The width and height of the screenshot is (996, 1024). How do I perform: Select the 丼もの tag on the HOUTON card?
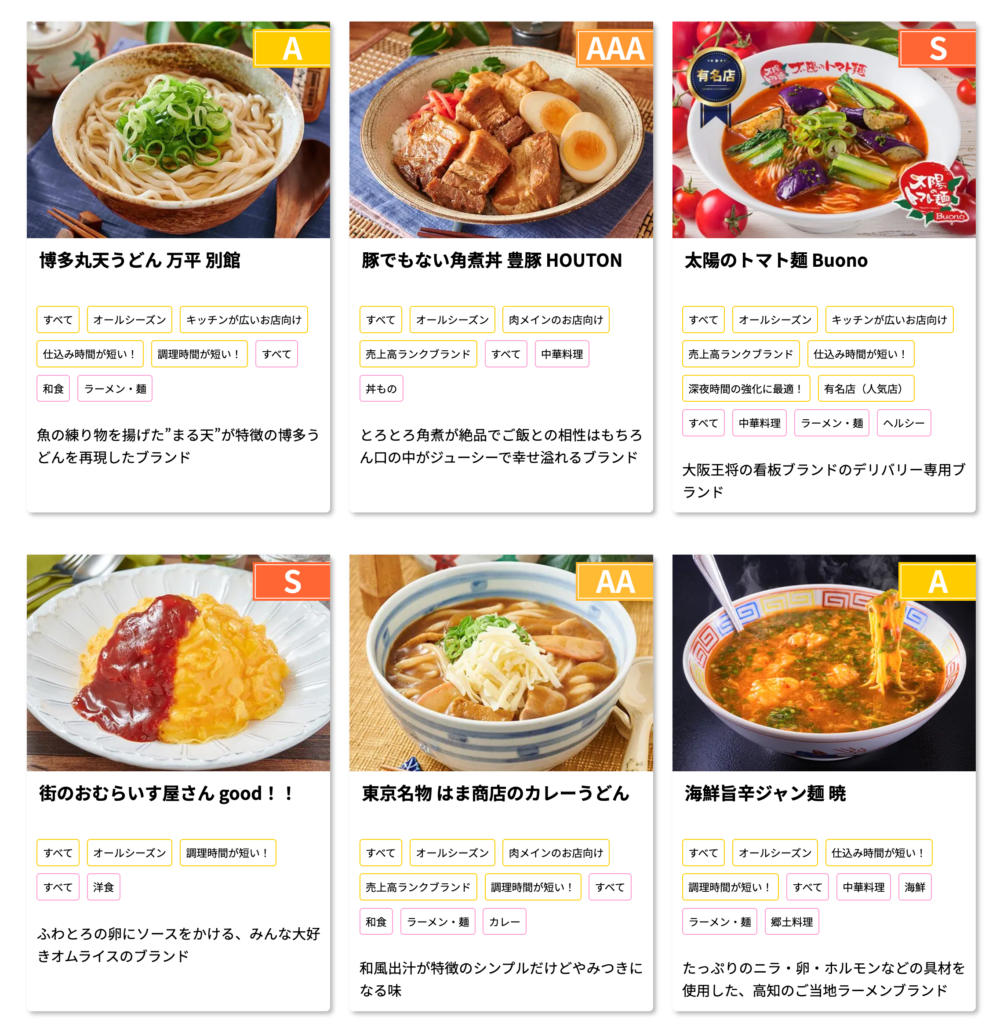(x=381, y=389)
